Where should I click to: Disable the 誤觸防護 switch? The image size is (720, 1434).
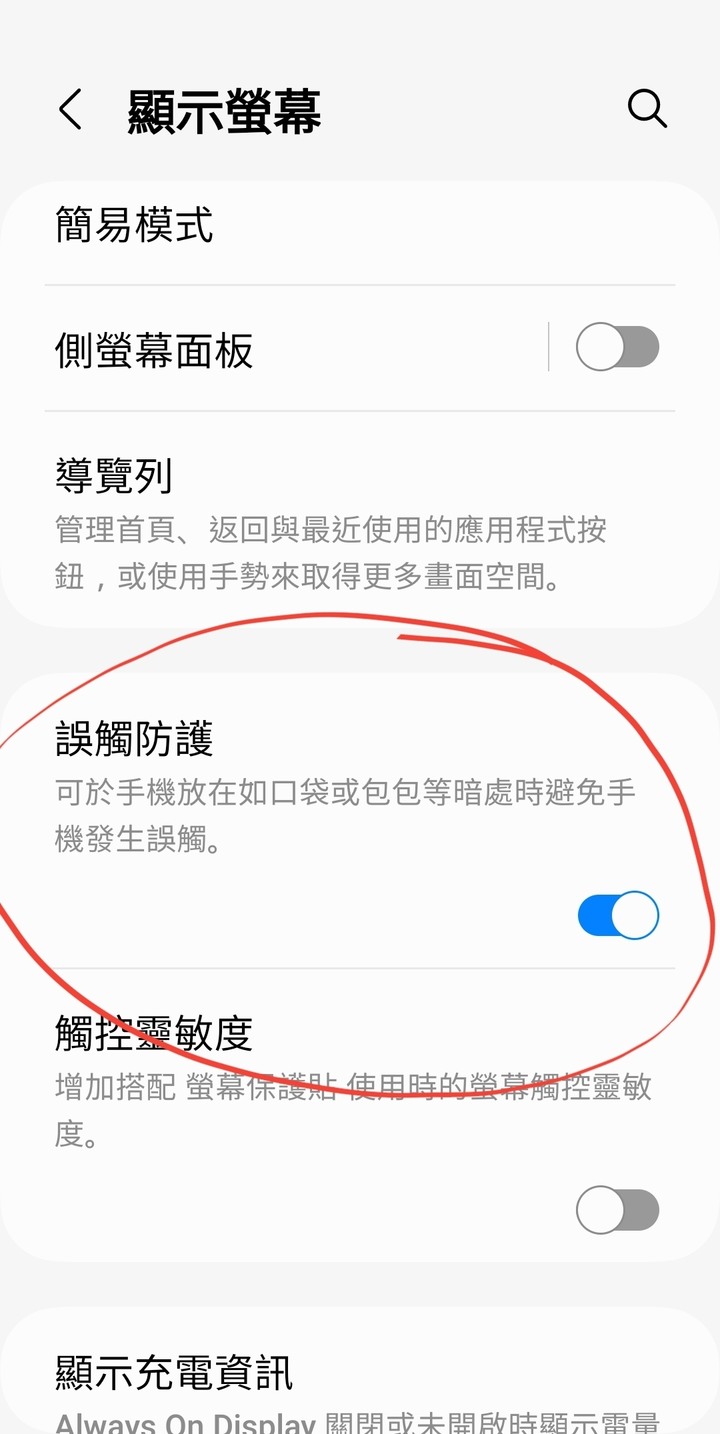[x=617, y=915]
